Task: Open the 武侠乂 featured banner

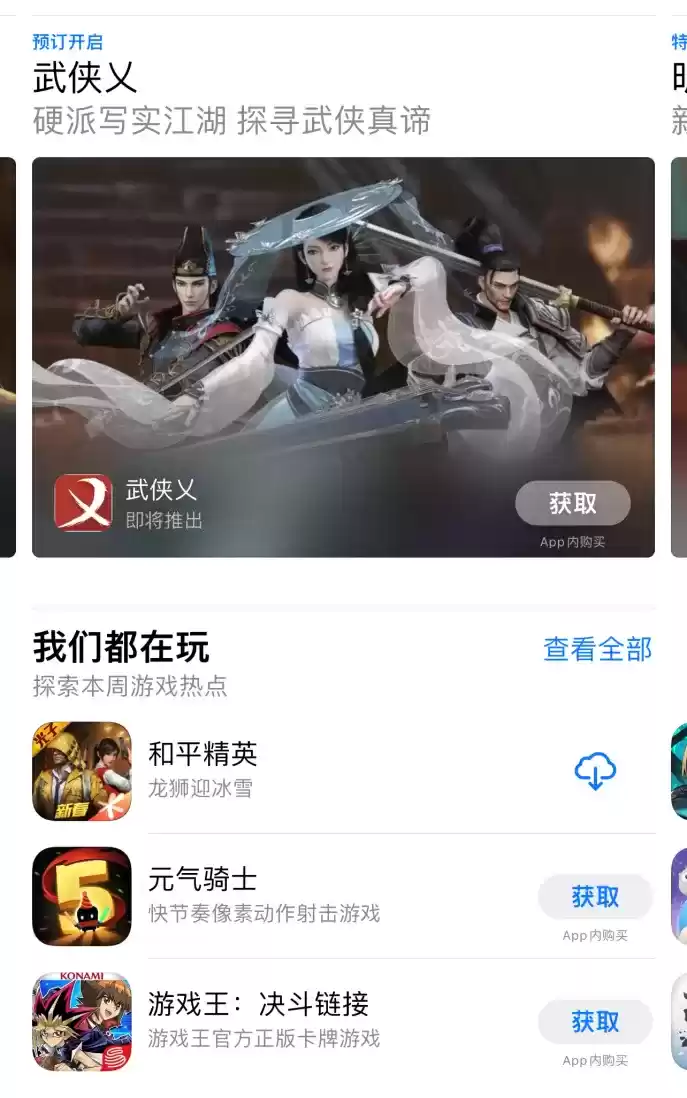Action: coord(343,330)
